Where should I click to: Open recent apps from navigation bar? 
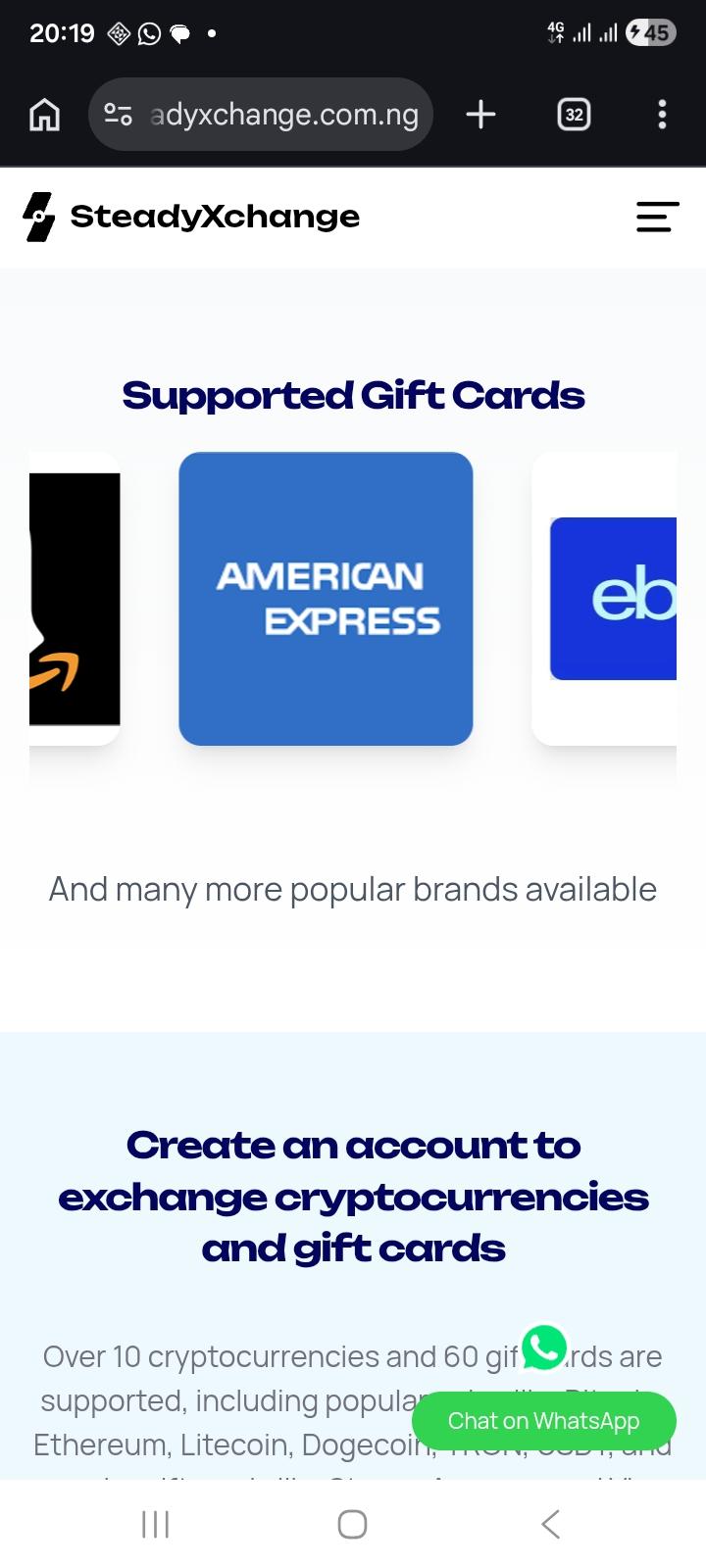tap(156, 1524)
